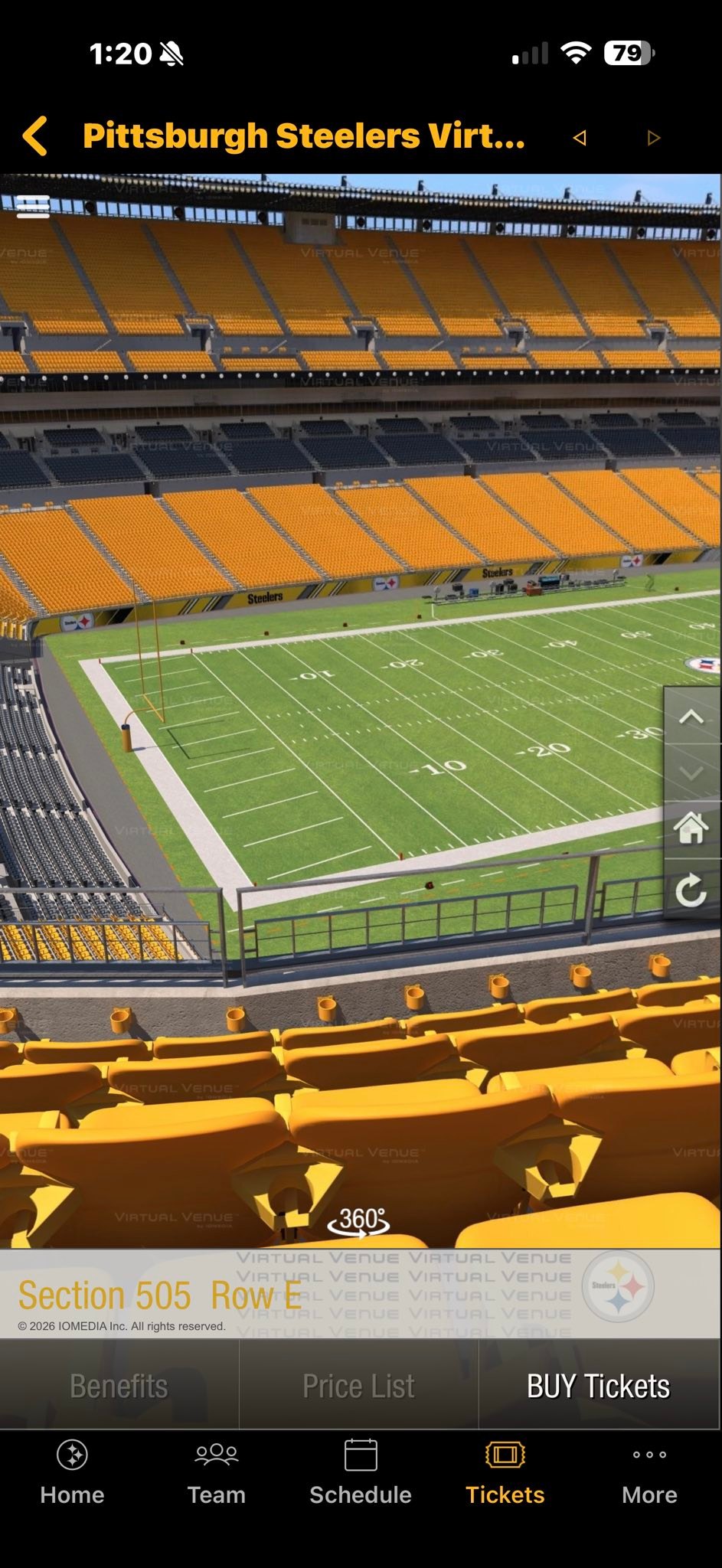Open the hamburger menu over the stadium view
The image size is (722, 1568).
33,206
